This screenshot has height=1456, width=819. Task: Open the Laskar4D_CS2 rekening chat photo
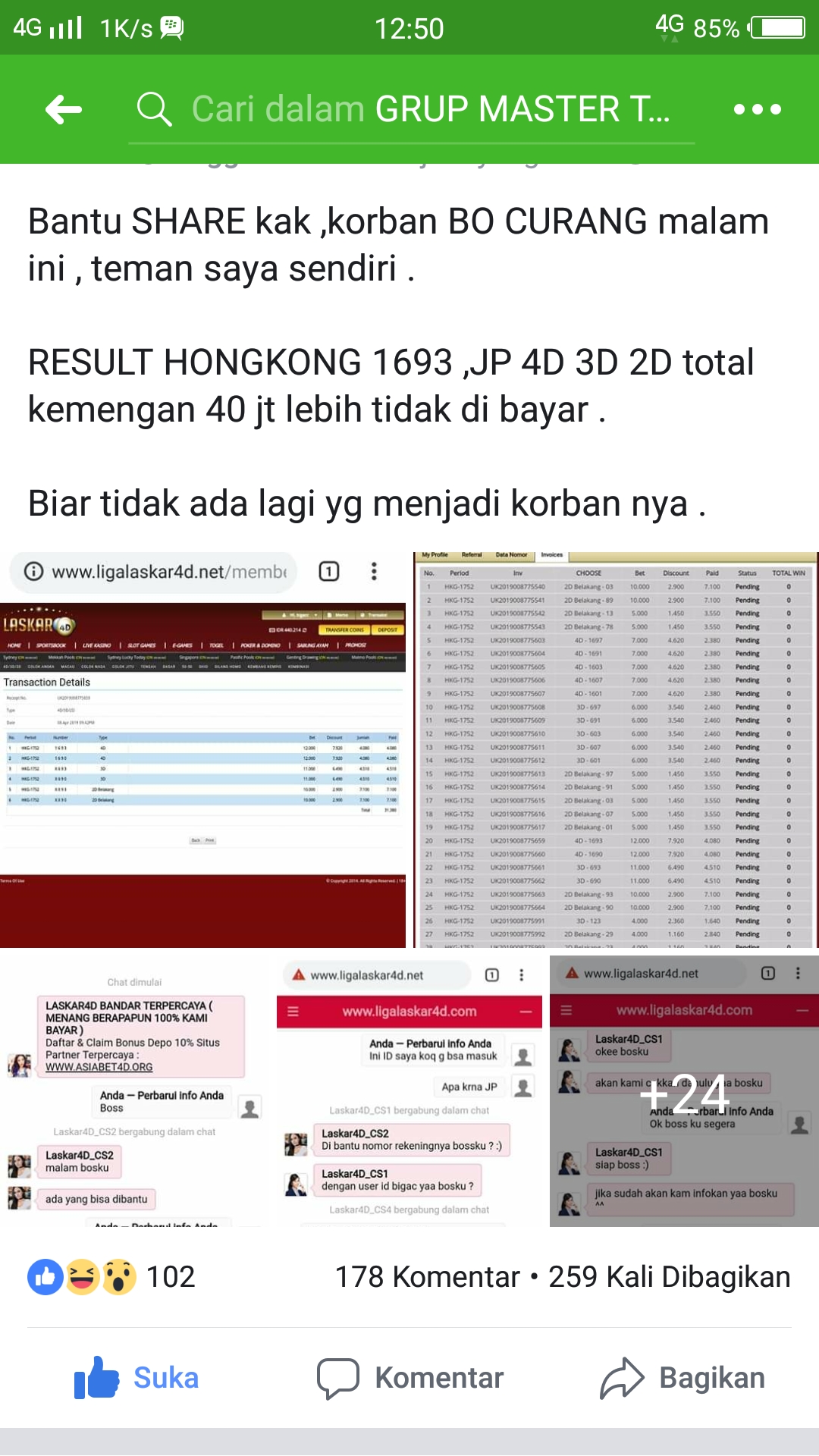(x=409, y=1090)
